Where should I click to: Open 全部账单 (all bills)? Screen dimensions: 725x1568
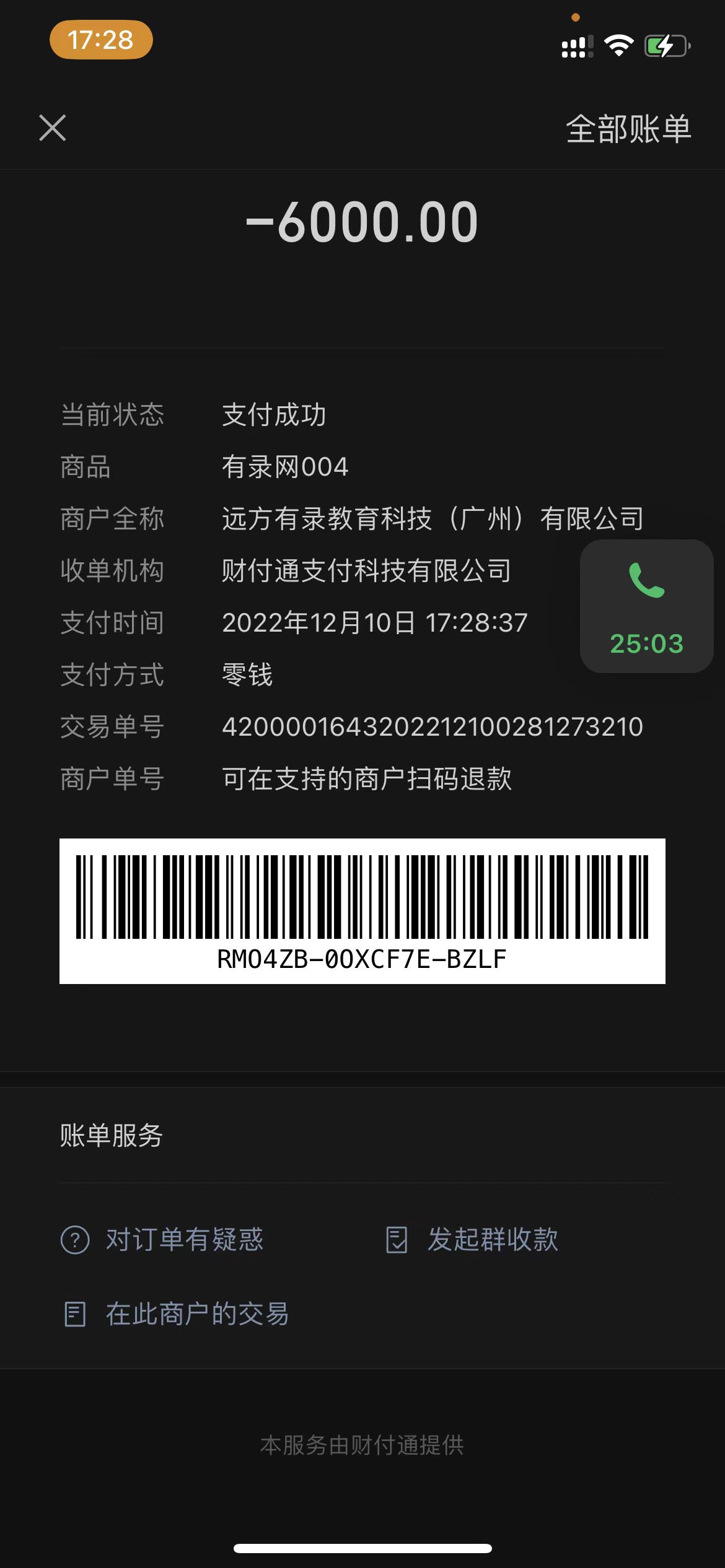628,129
